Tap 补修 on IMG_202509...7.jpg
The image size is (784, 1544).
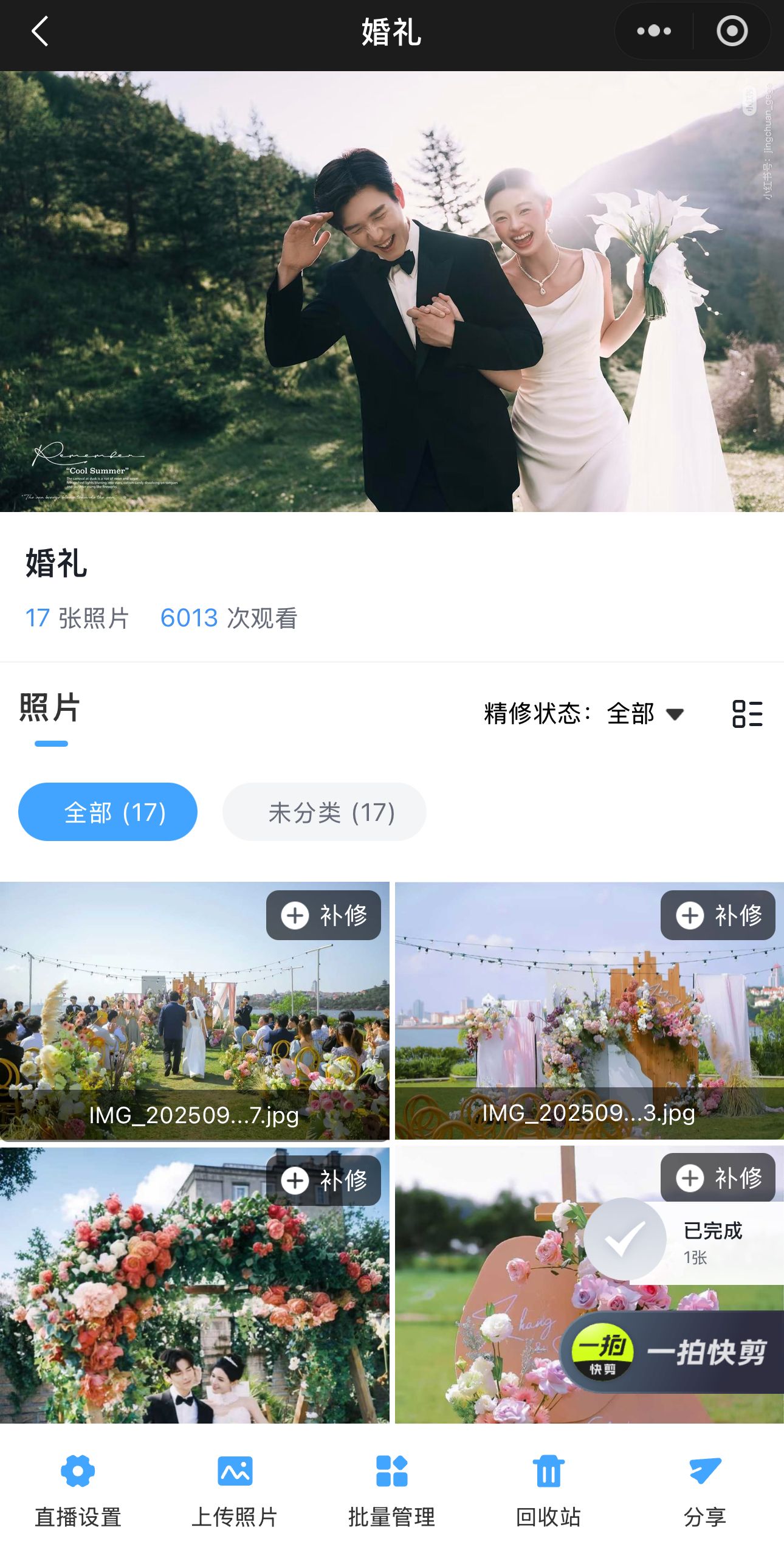(323, 915)
